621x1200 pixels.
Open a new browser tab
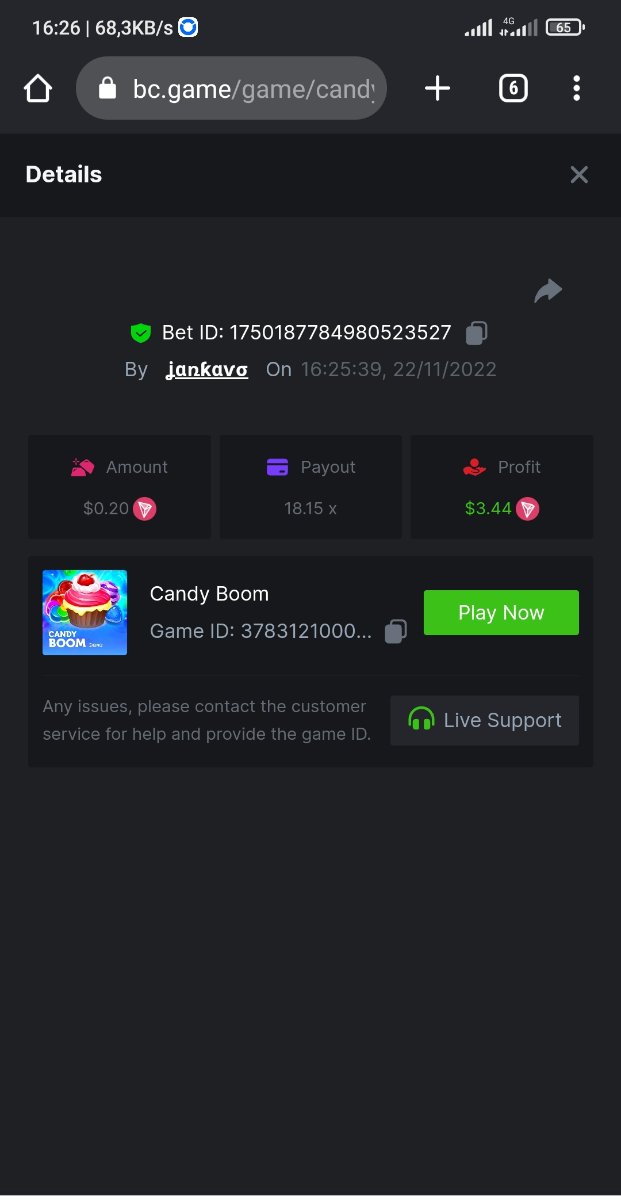437,89
